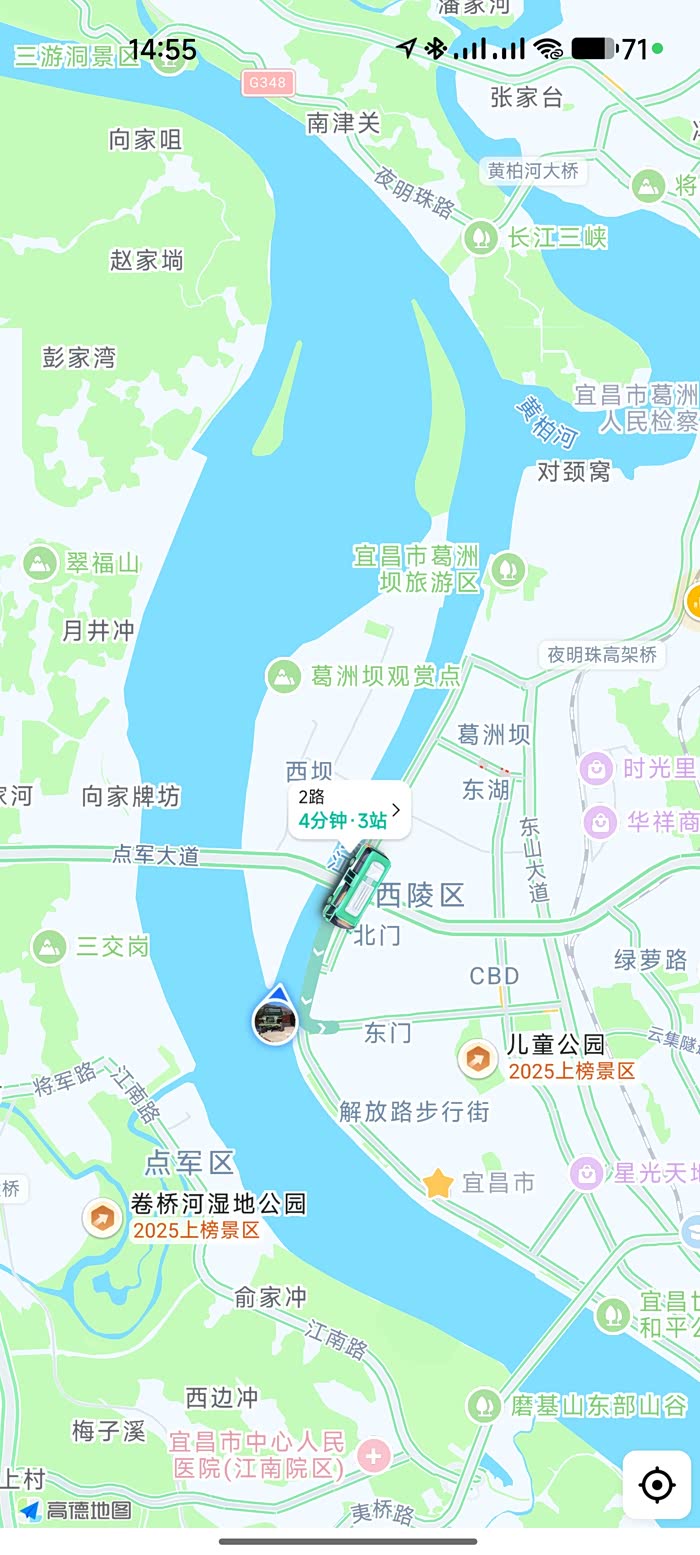Tap the photo pin by the river

[x=275, y=1019]
